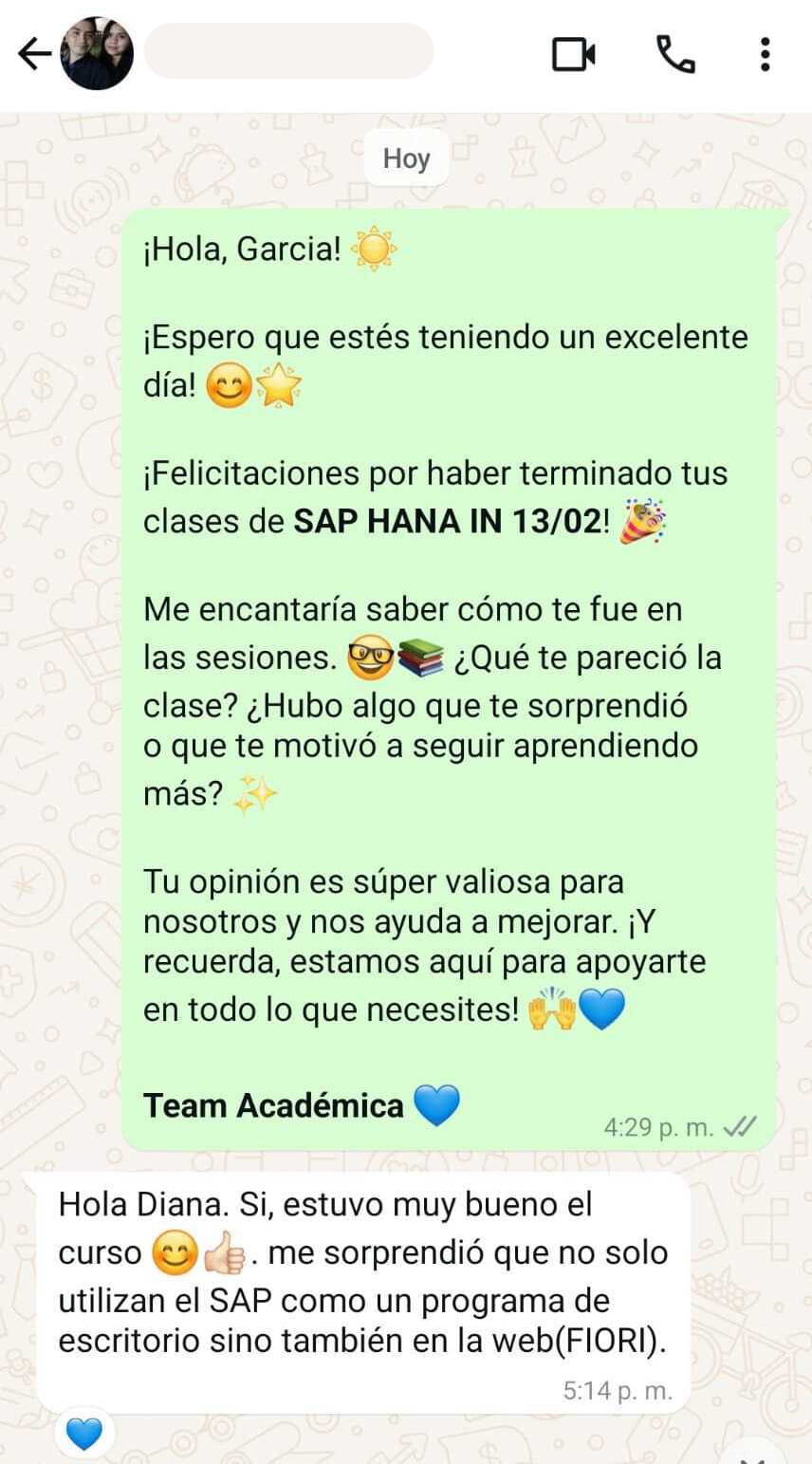Go back to the chat list
This screenshot has width=812, height=1464.
click(x=33, y=54)
